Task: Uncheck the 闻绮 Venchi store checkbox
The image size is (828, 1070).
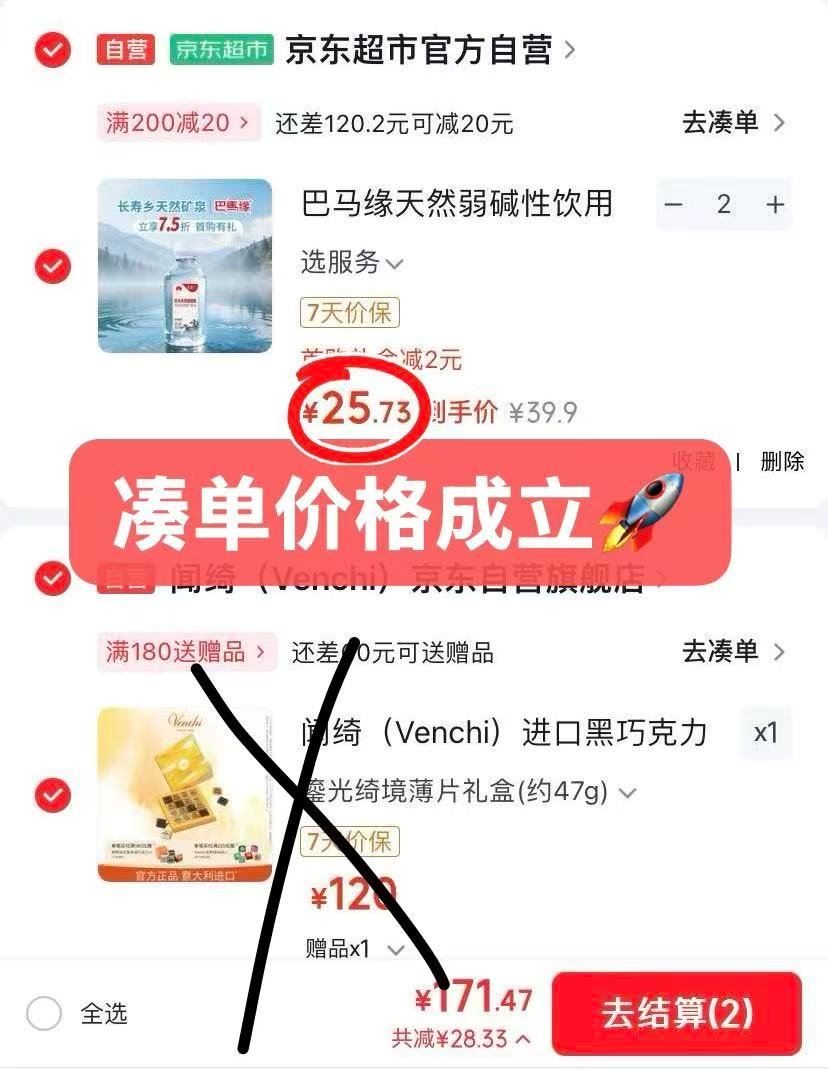Action: (x=52, y=578)
